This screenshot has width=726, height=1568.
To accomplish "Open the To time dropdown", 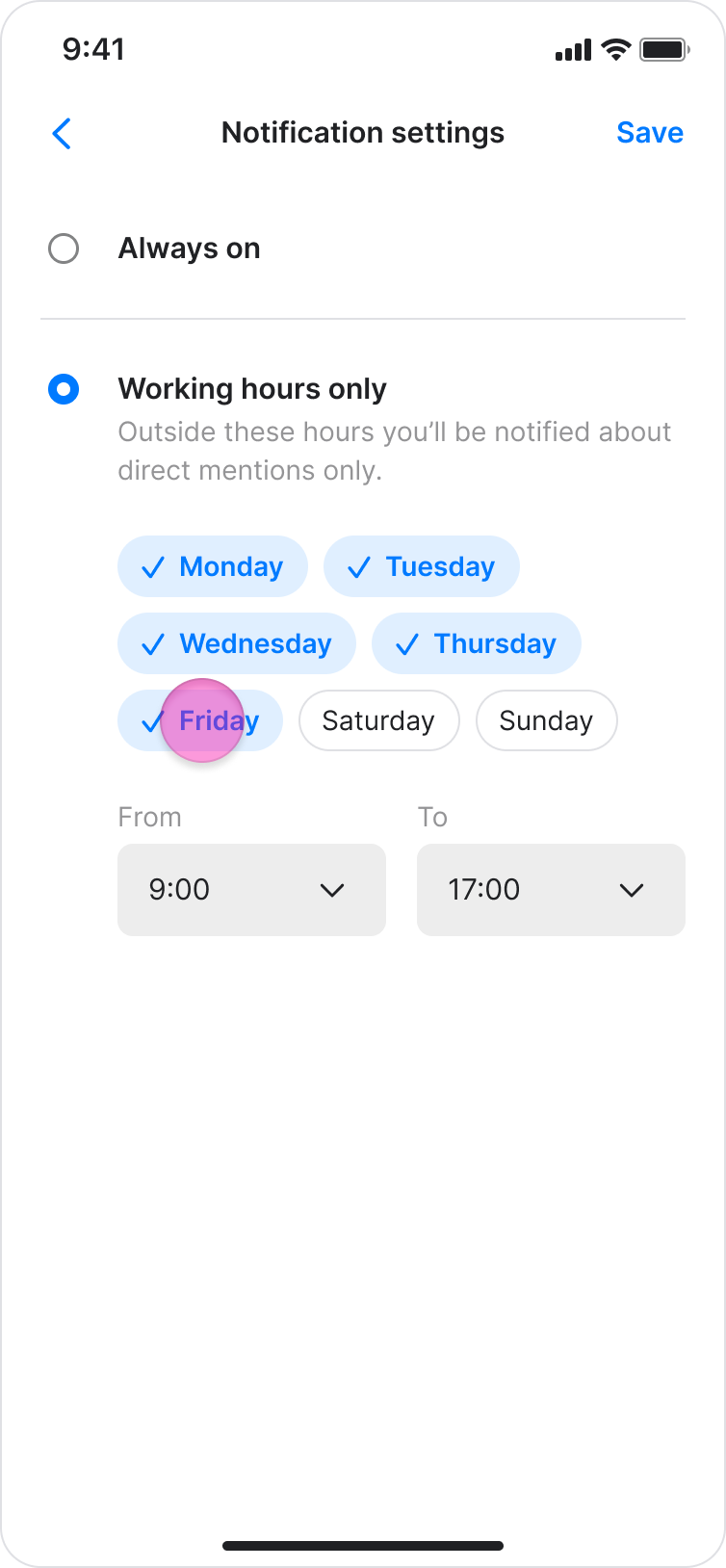I will pyautogui.click(x=551, y=890).
